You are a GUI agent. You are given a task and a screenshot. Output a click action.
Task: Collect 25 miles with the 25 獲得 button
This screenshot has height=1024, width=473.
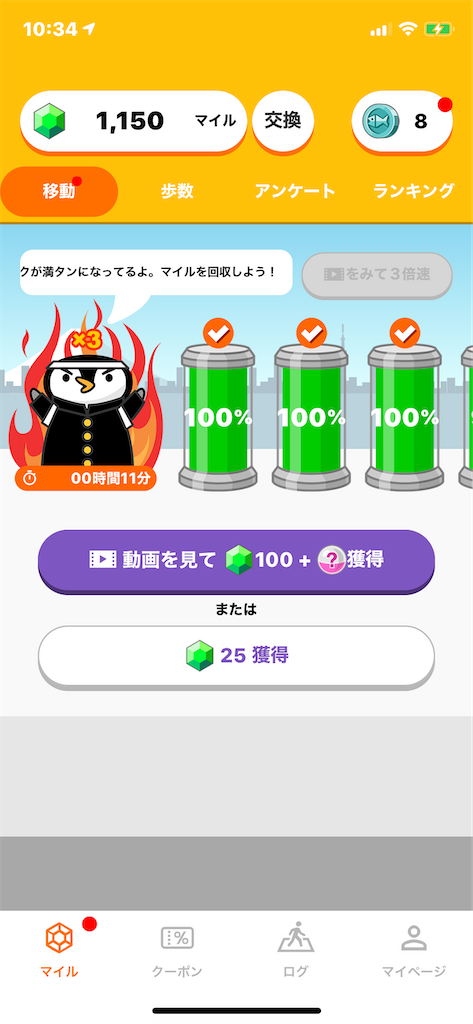tap(236, 656)
